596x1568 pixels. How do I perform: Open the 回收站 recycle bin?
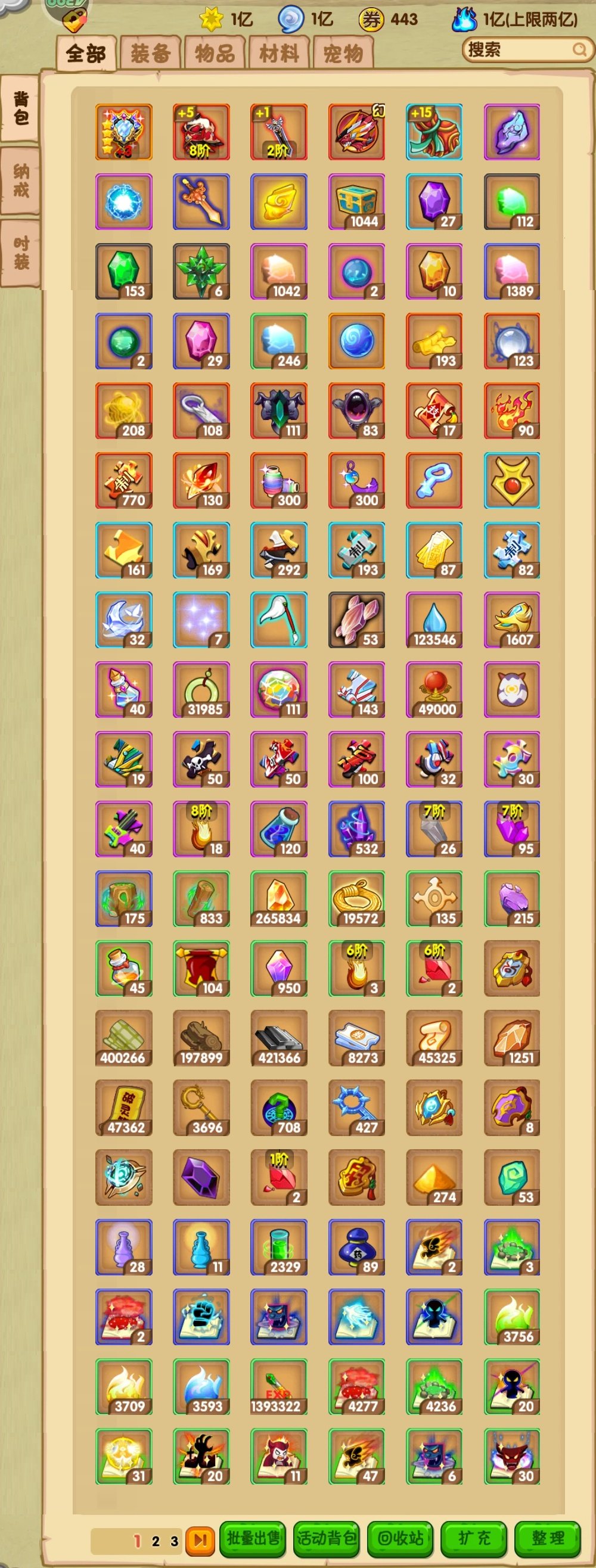[x=401, y=1538]
